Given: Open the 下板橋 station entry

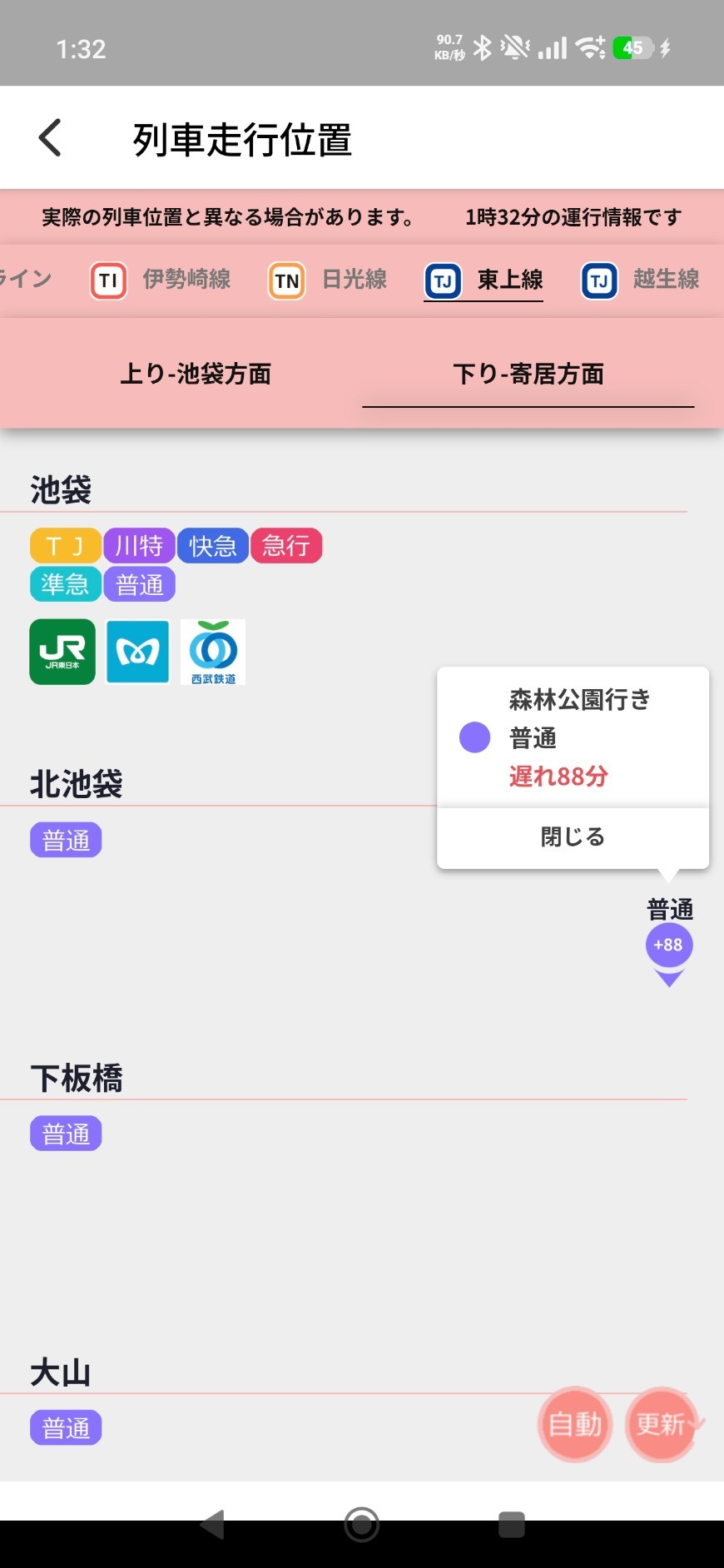Looking at the screenshot, I should point(77,1078).
